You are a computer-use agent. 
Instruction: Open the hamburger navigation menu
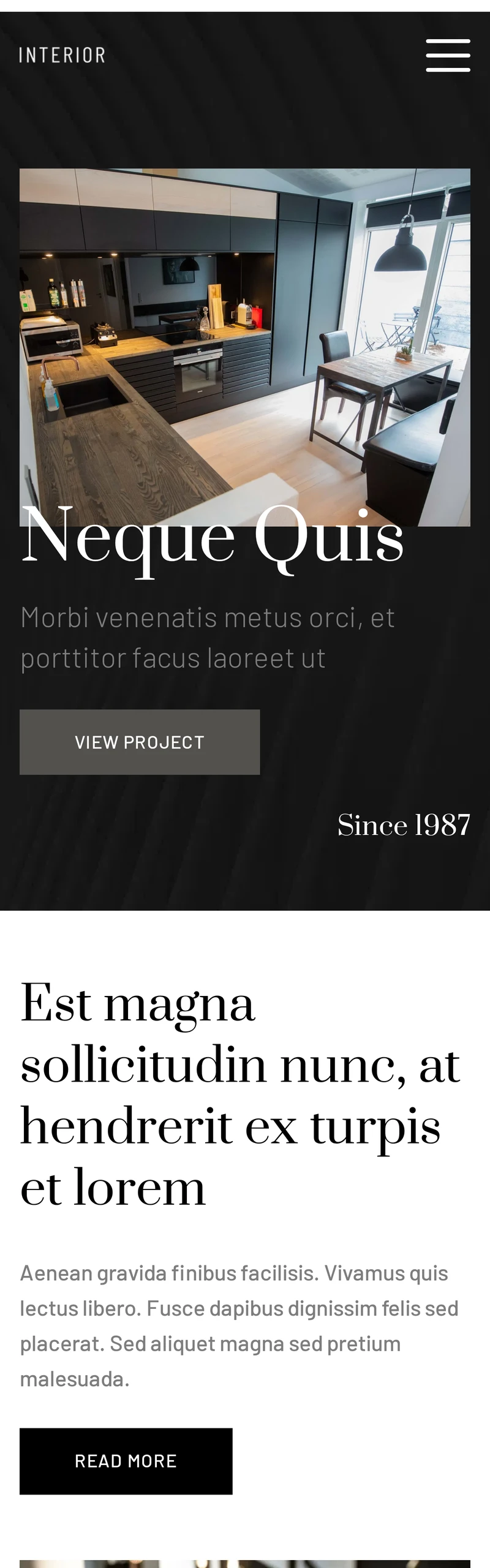click(x=448, y=56)
